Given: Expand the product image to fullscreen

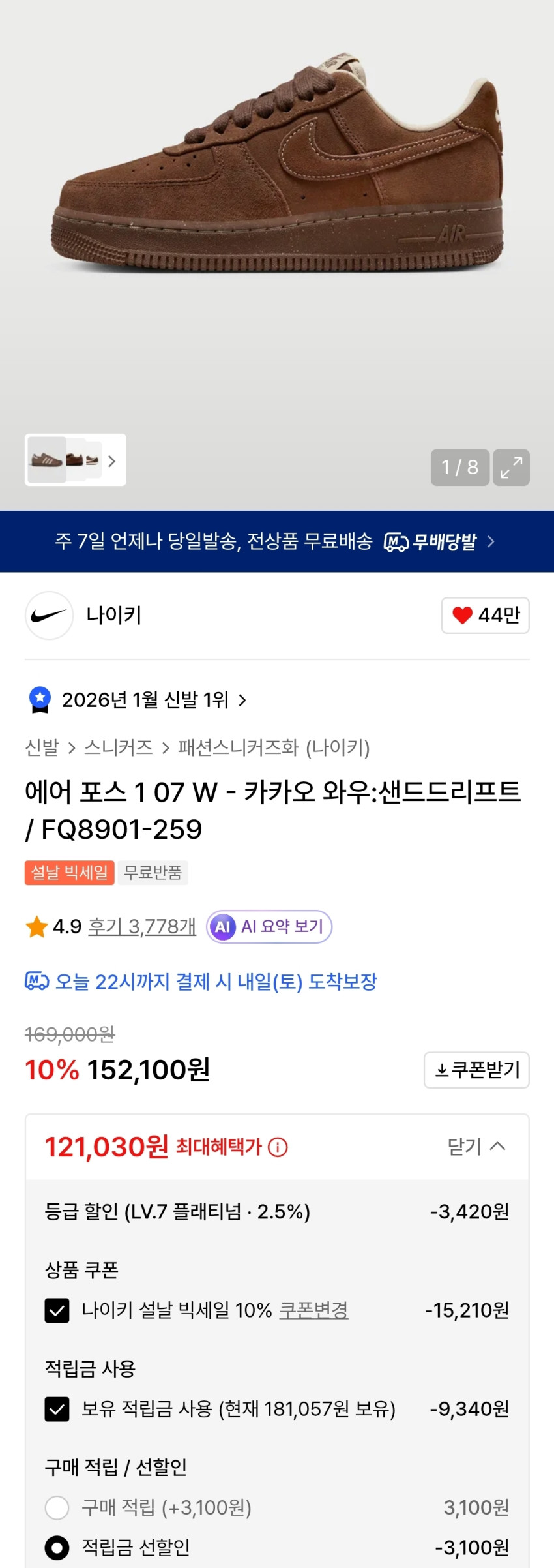Looking at the screenshot, I should pyautogui.click(x=511, y=467).
